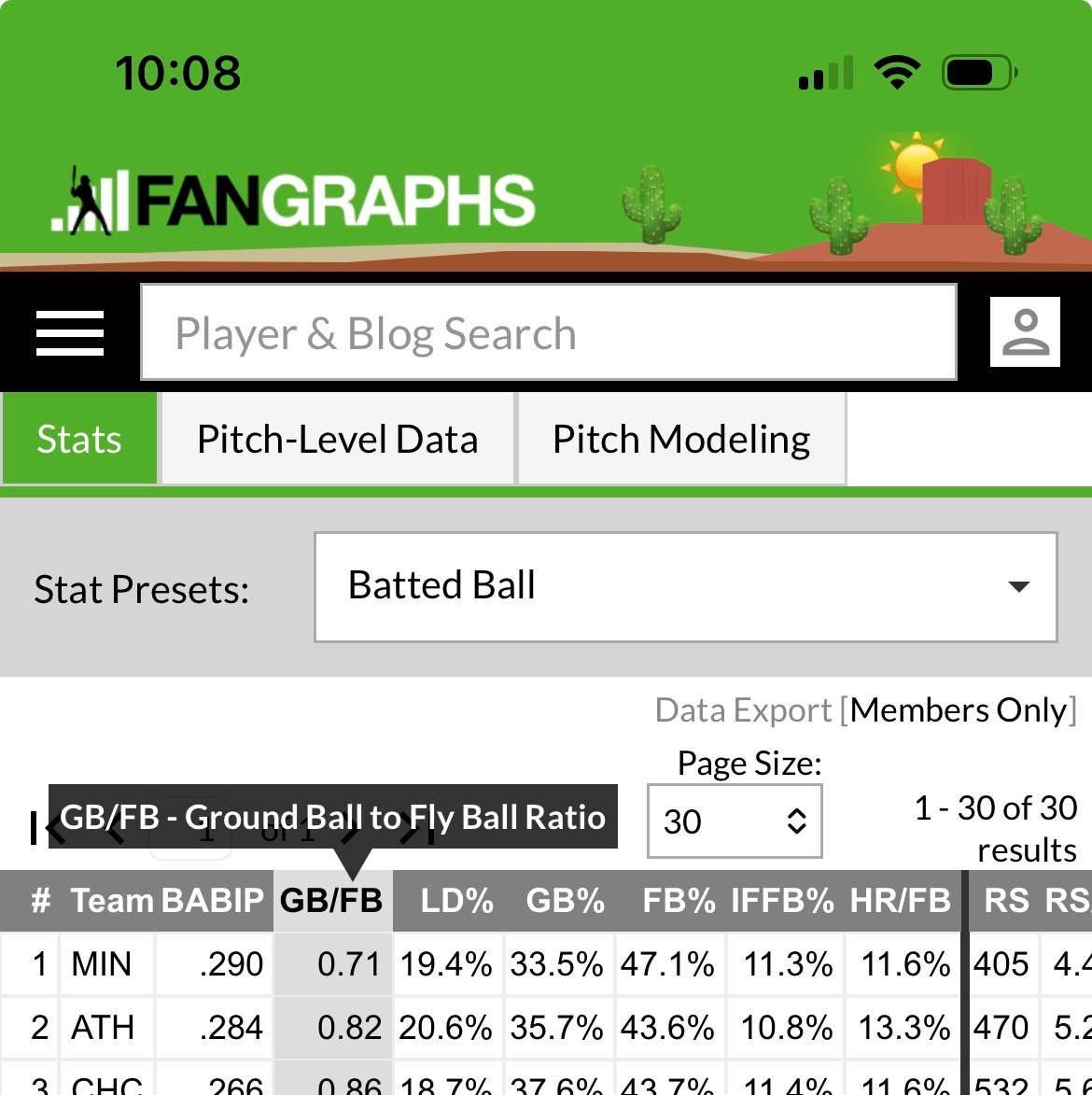Open the user account icon
Viewport: 1092px width, 1095px height.
1025,332
